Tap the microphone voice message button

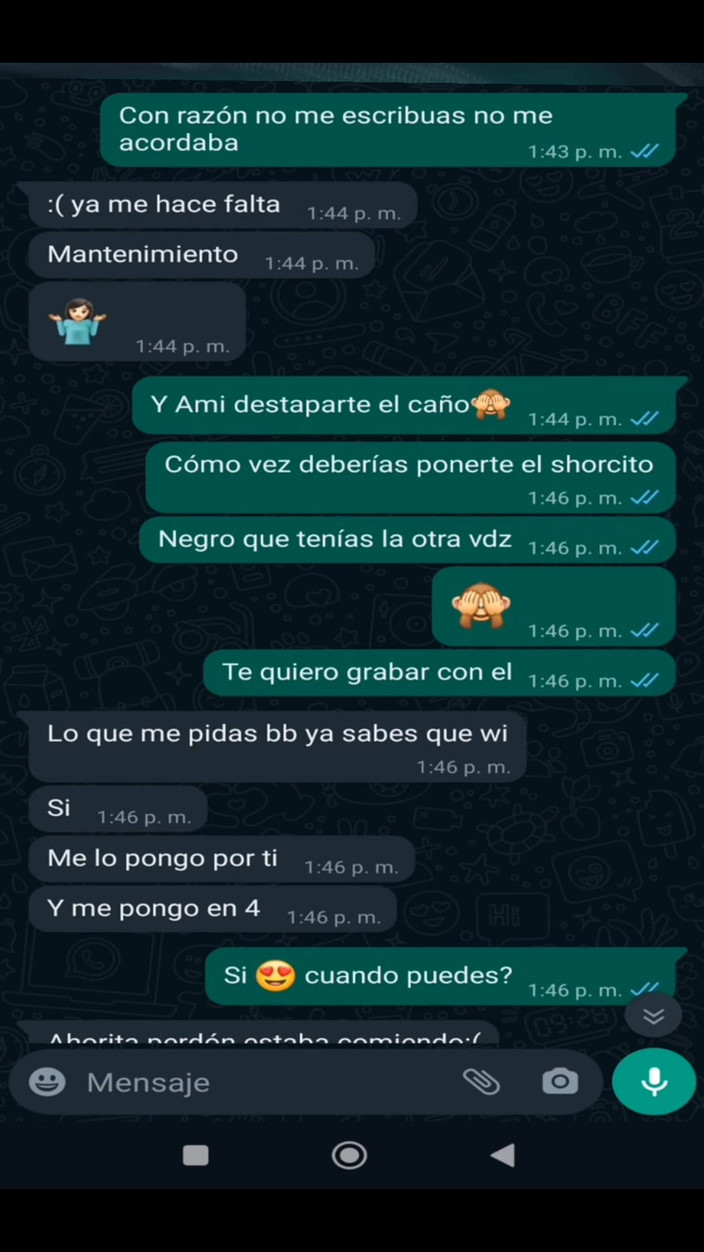click(x=654, y=1081)
